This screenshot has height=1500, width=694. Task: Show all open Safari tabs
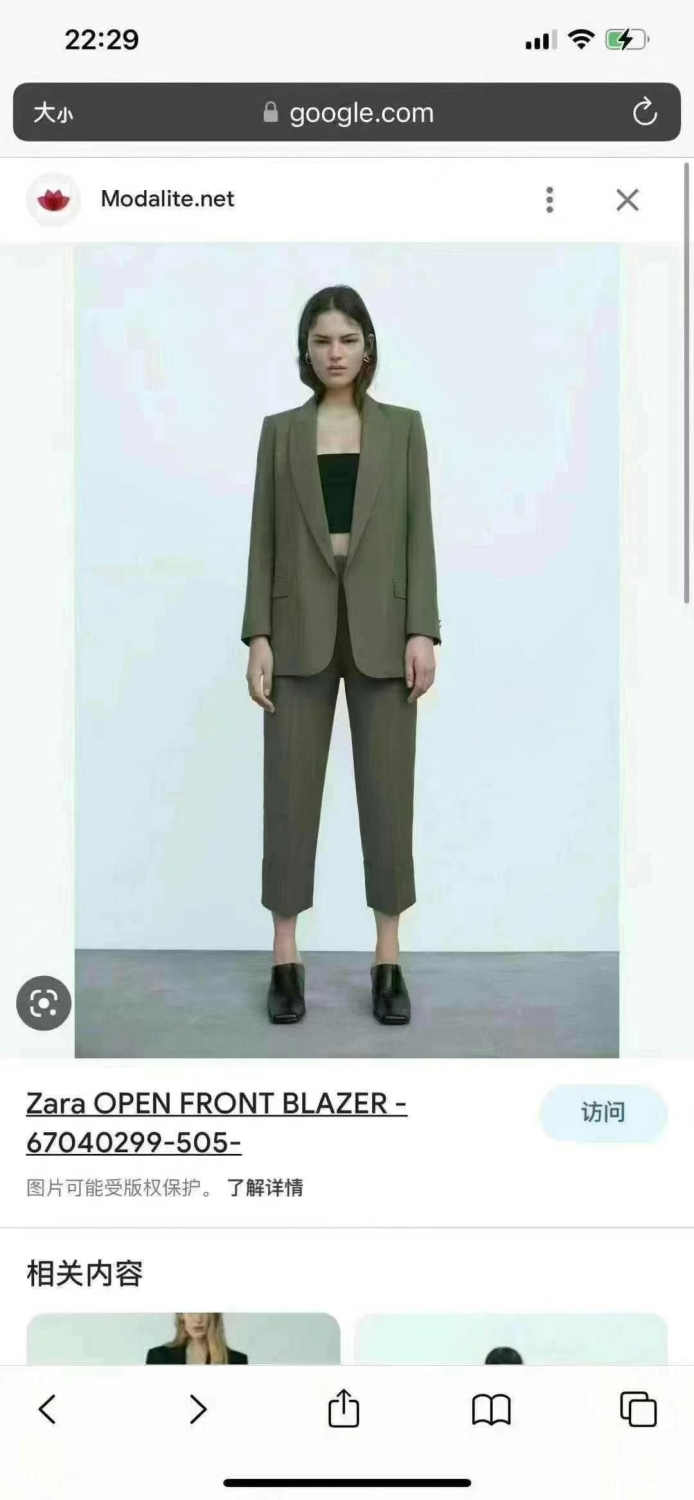coord(638,1409)
